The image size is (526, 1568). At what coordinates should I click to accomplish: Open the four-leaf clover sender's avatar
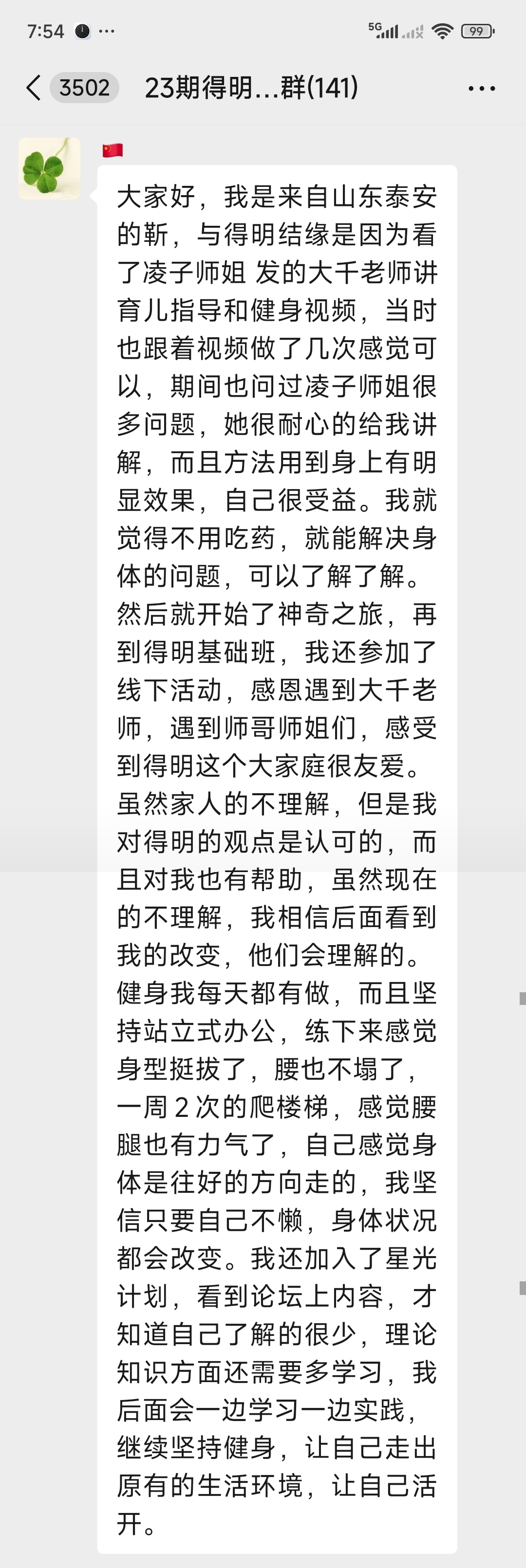[x=49, y=168]
